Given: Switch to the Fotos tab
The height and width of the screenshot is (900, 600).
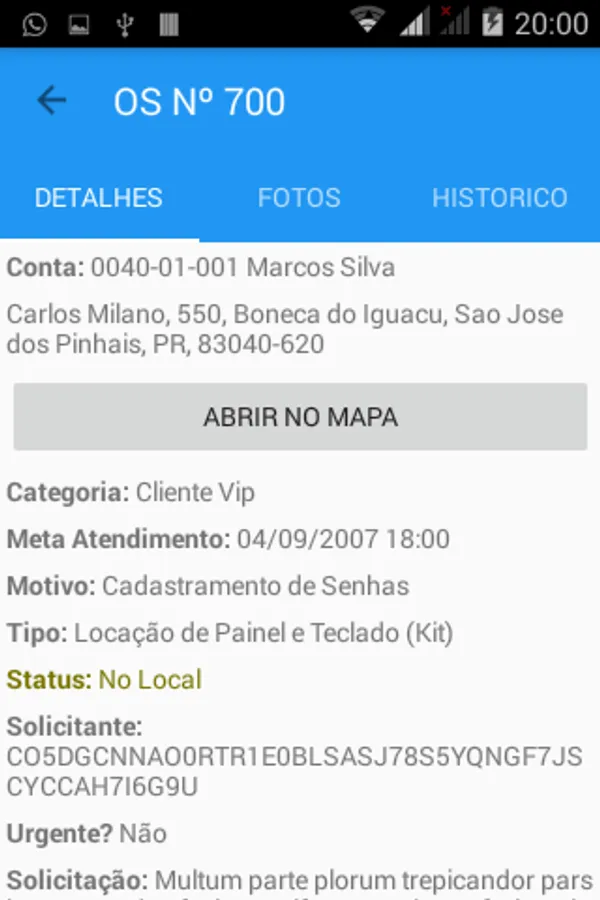Looking at the screenshot, I should (299, 198).
